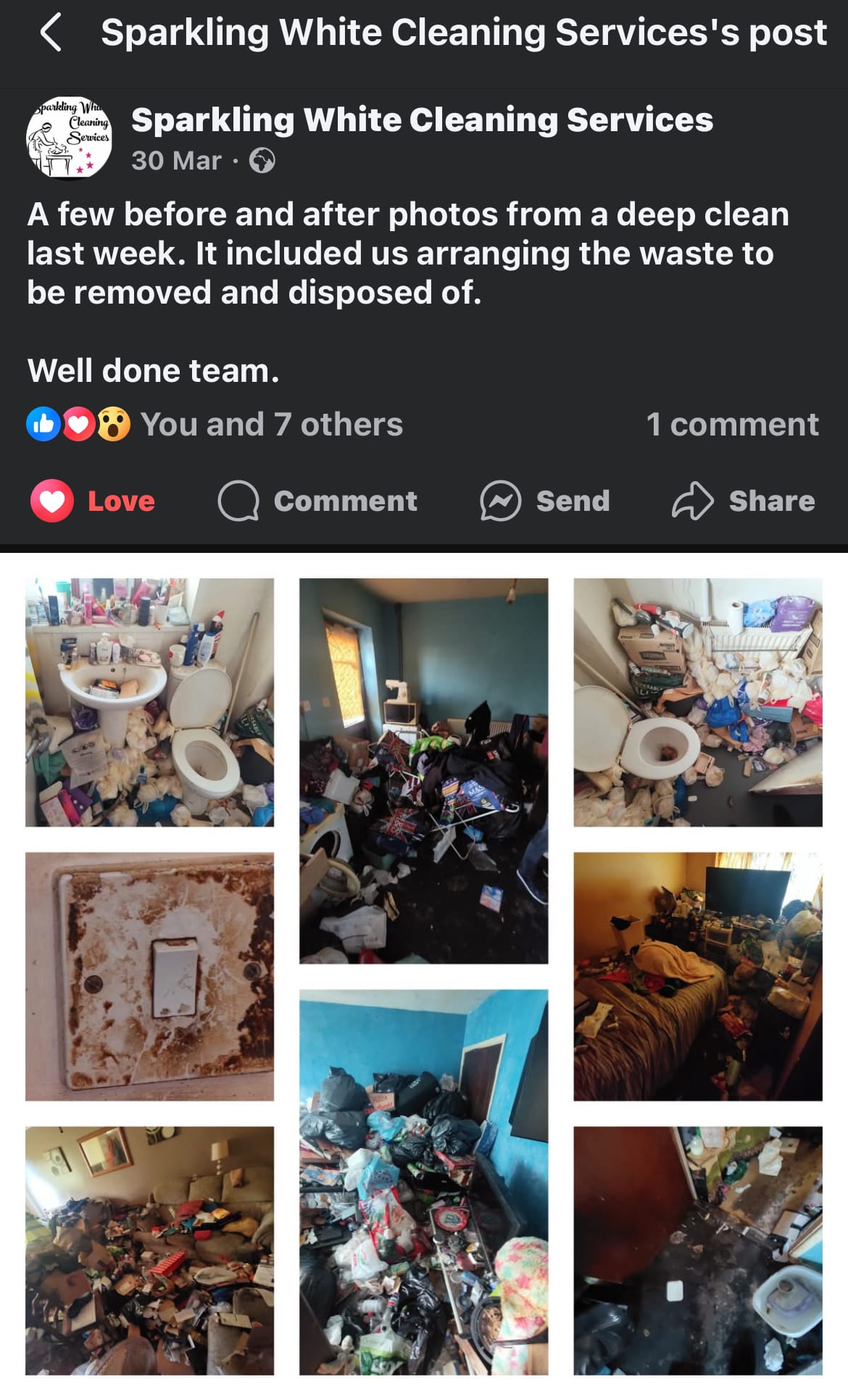This screenshot has width=848, height=1400.
Task: Tap the Comment button
Action: click(318, 501)
